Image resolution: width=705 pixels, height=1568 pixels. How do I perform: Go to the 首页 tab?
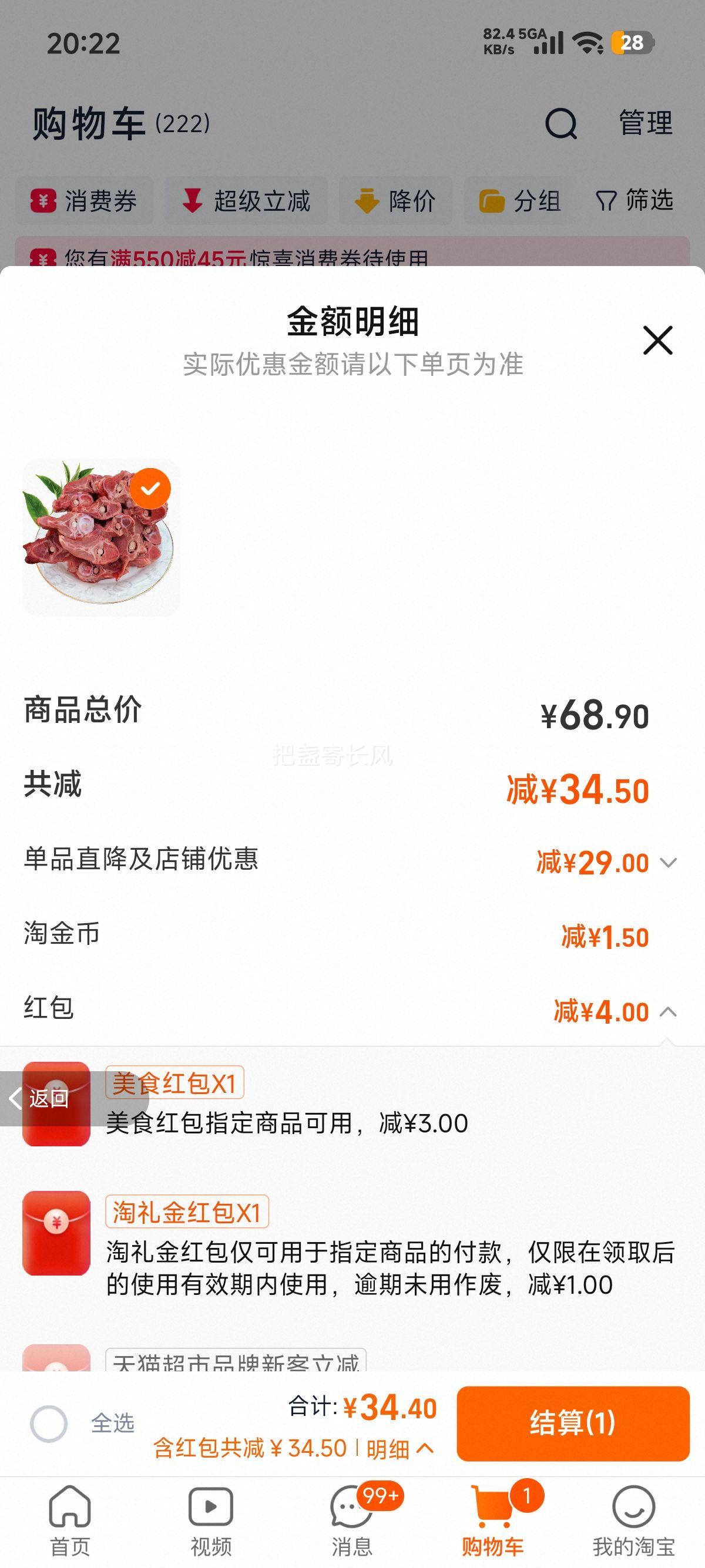(x=69, y=1519)
